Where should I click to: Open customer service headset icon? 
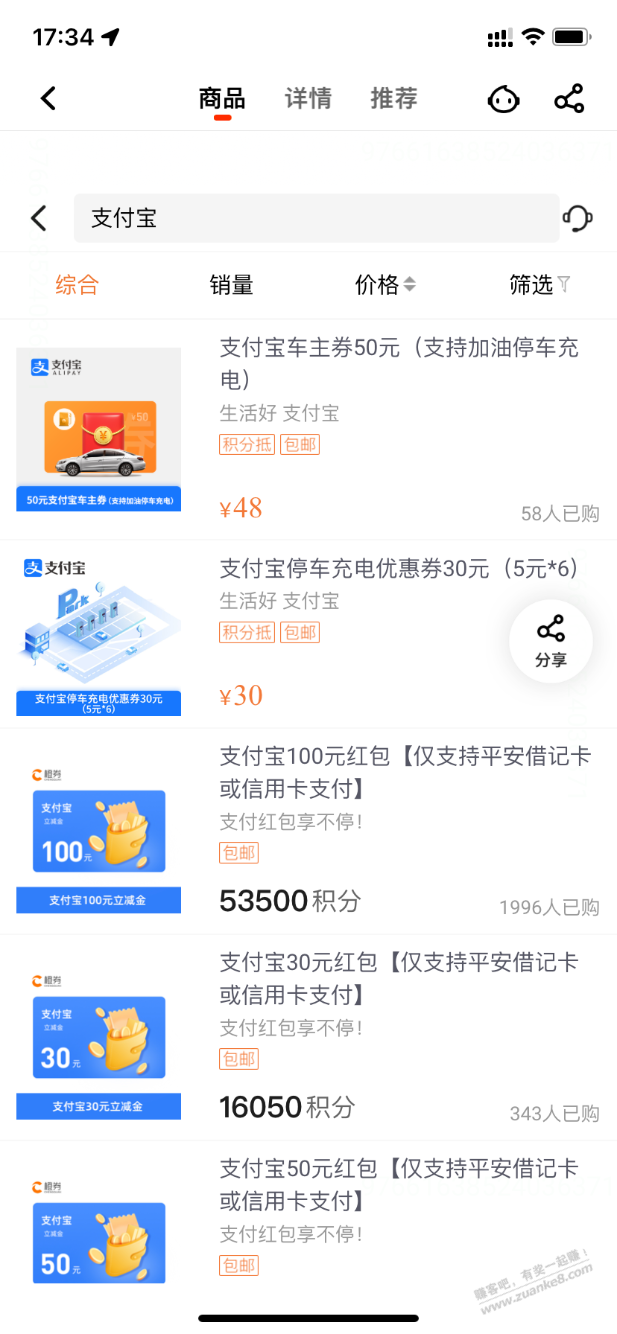[x=578, y=218]
